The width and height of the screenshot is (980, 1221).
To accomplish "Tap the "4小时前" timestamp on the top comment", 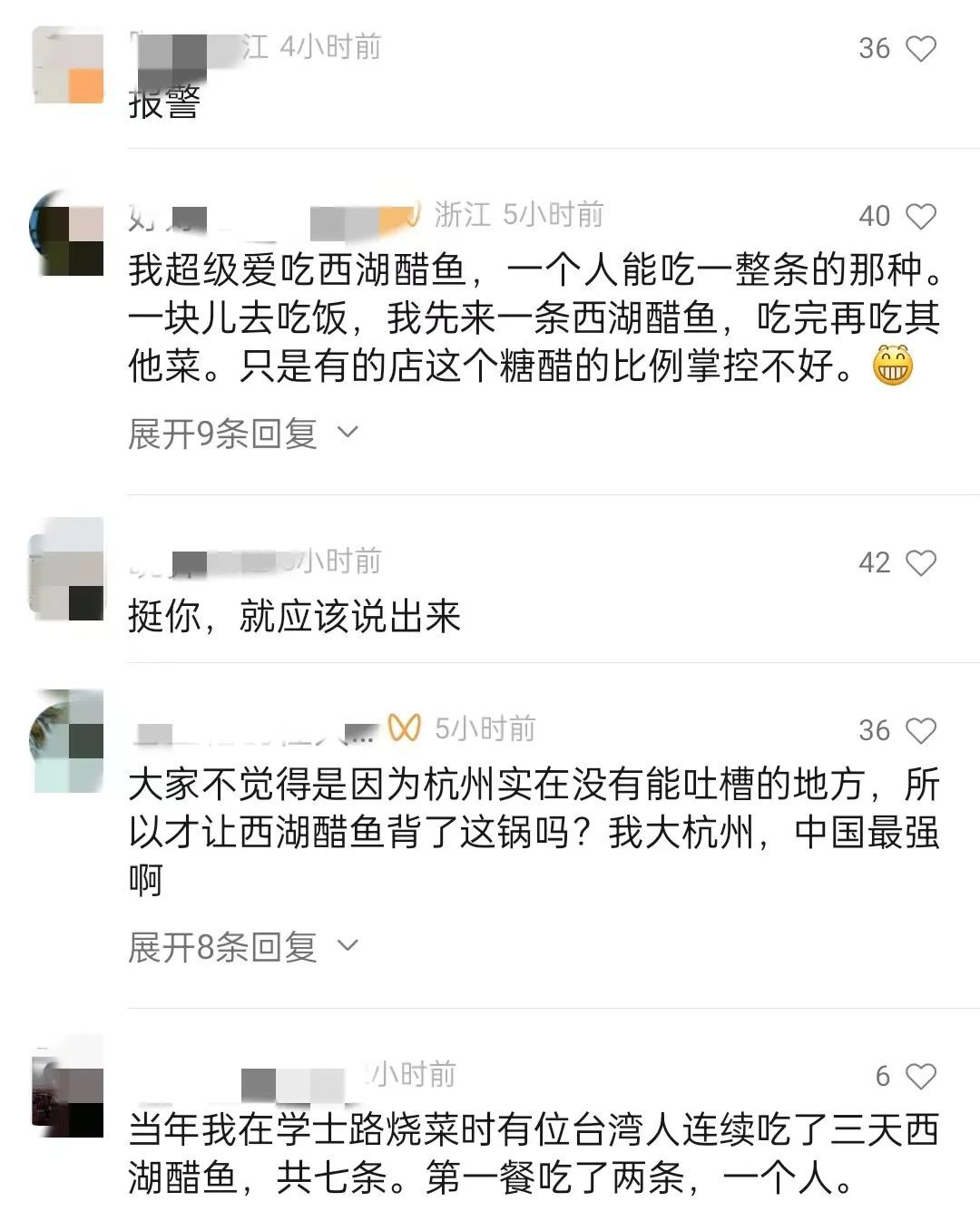I will (331, 50).
